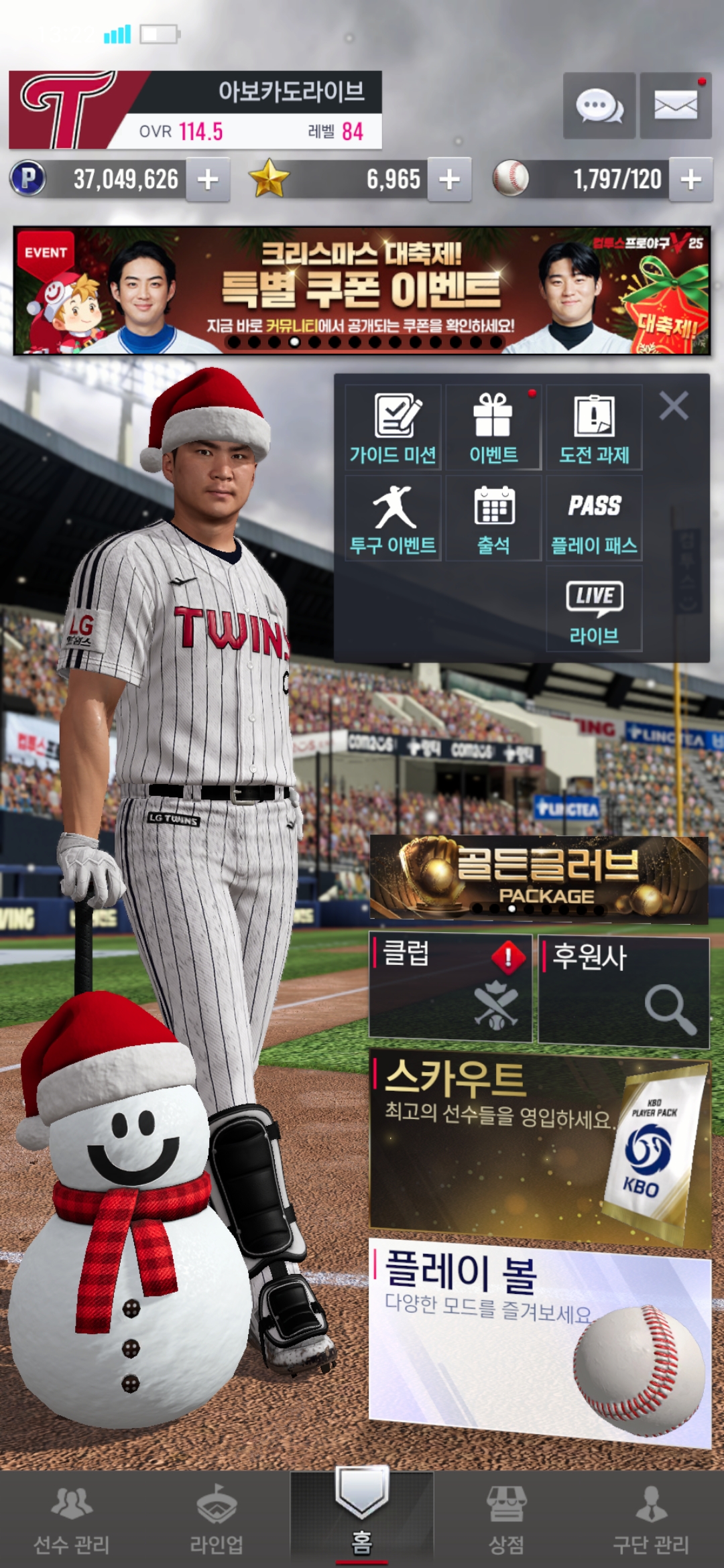
Task: Open 플레이 패스 menu
Action: [594, 518]
